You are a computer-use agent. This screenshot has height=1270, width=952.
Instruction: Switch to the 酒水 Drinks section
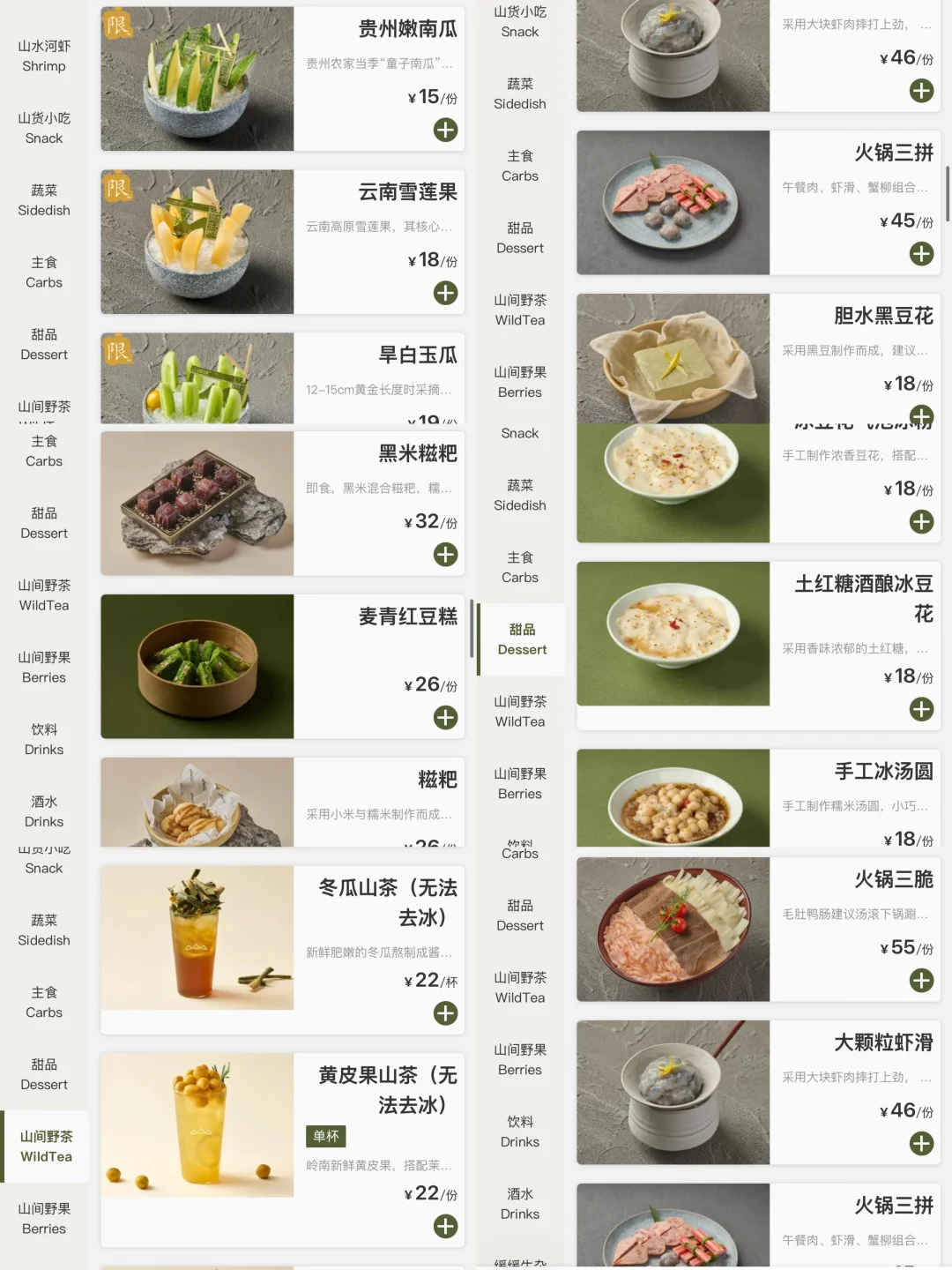pyautogui.click(x=43, y=812)
